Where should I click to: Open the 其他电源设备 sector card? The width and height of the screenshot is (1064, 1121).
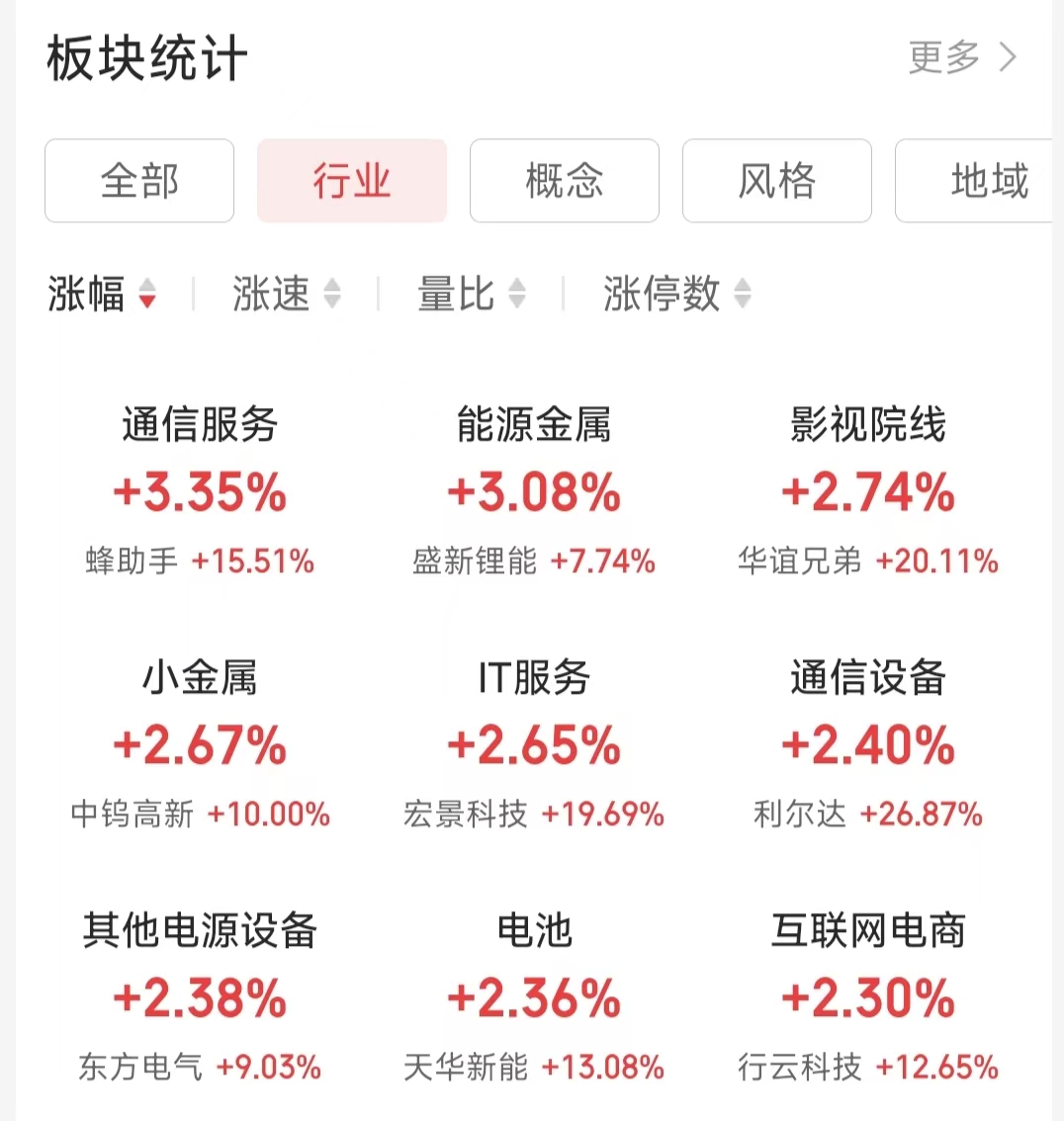(x=200, y=996)
